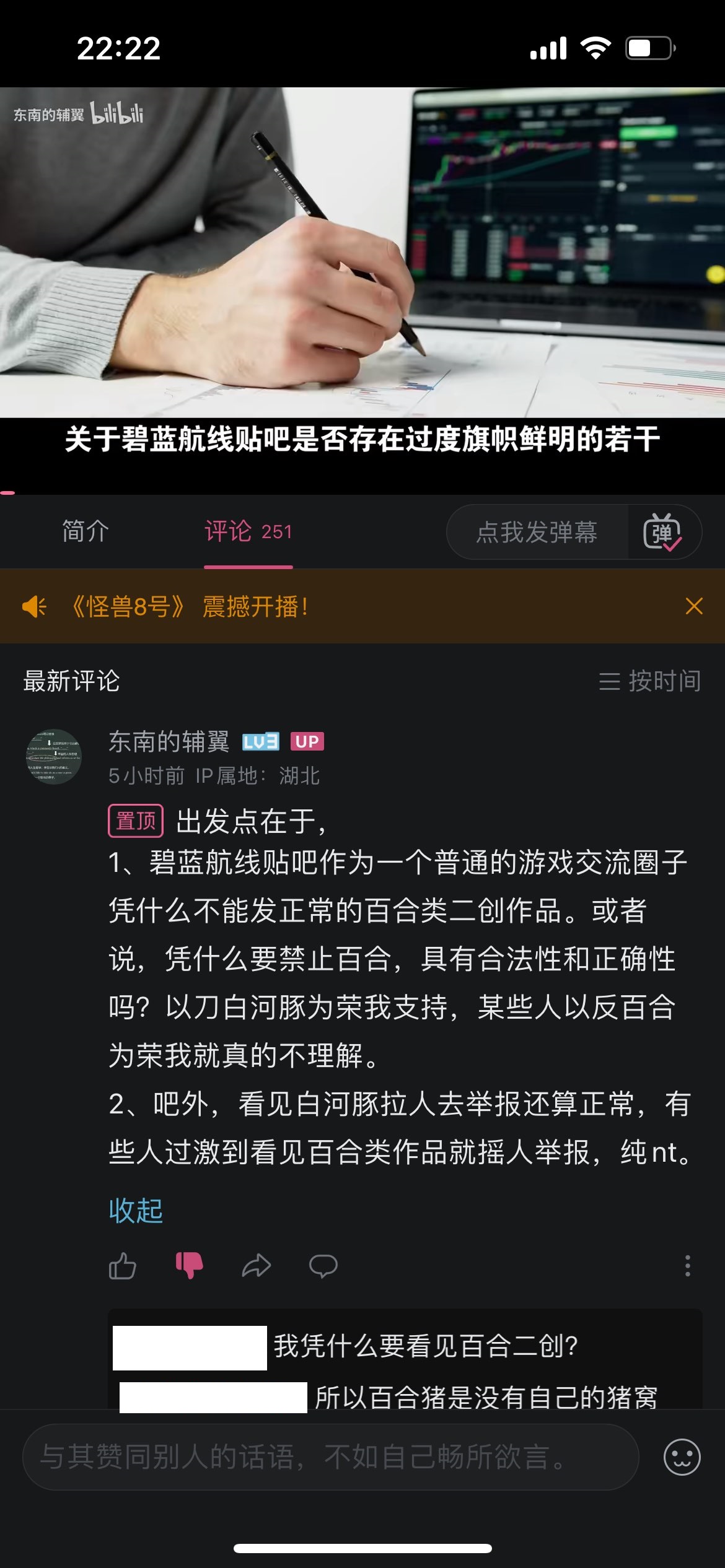This screenshot has height=1568, width=725.
Task: Change comment sorting via 按时间
Action: coord(650,681)
